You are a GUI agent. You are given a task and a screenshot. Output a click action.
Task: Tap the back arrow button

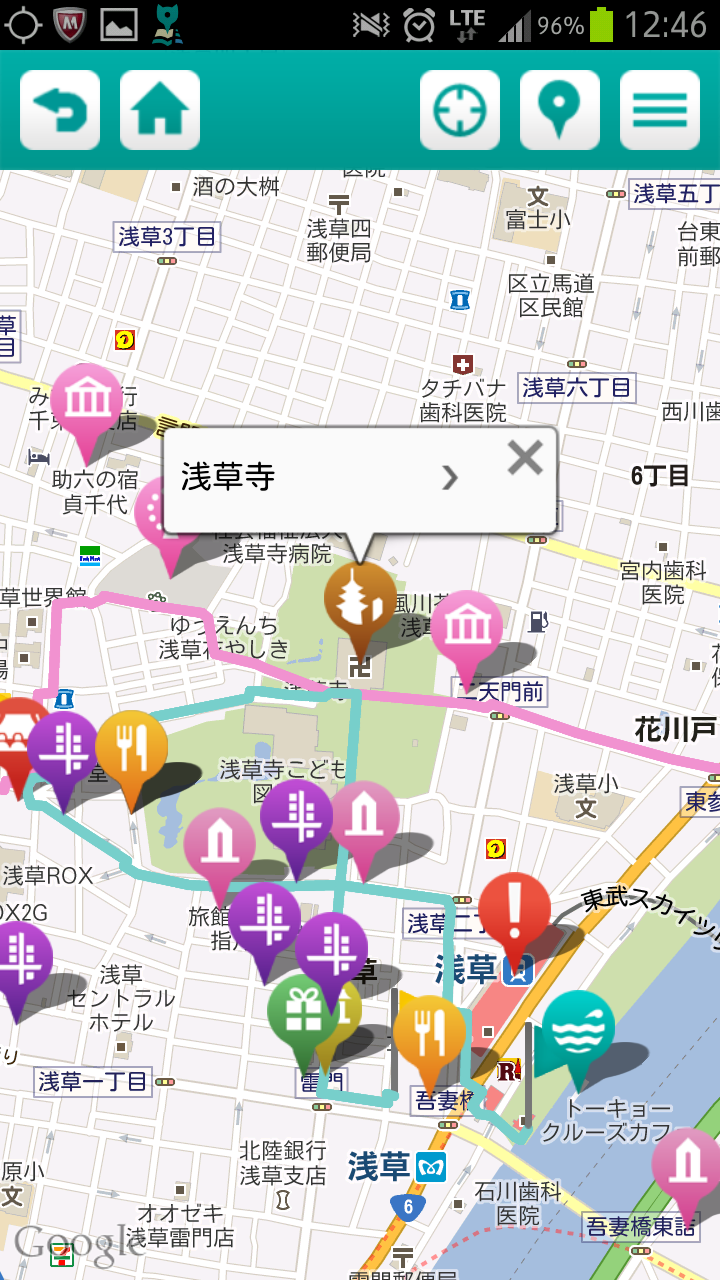click(60, 110)
